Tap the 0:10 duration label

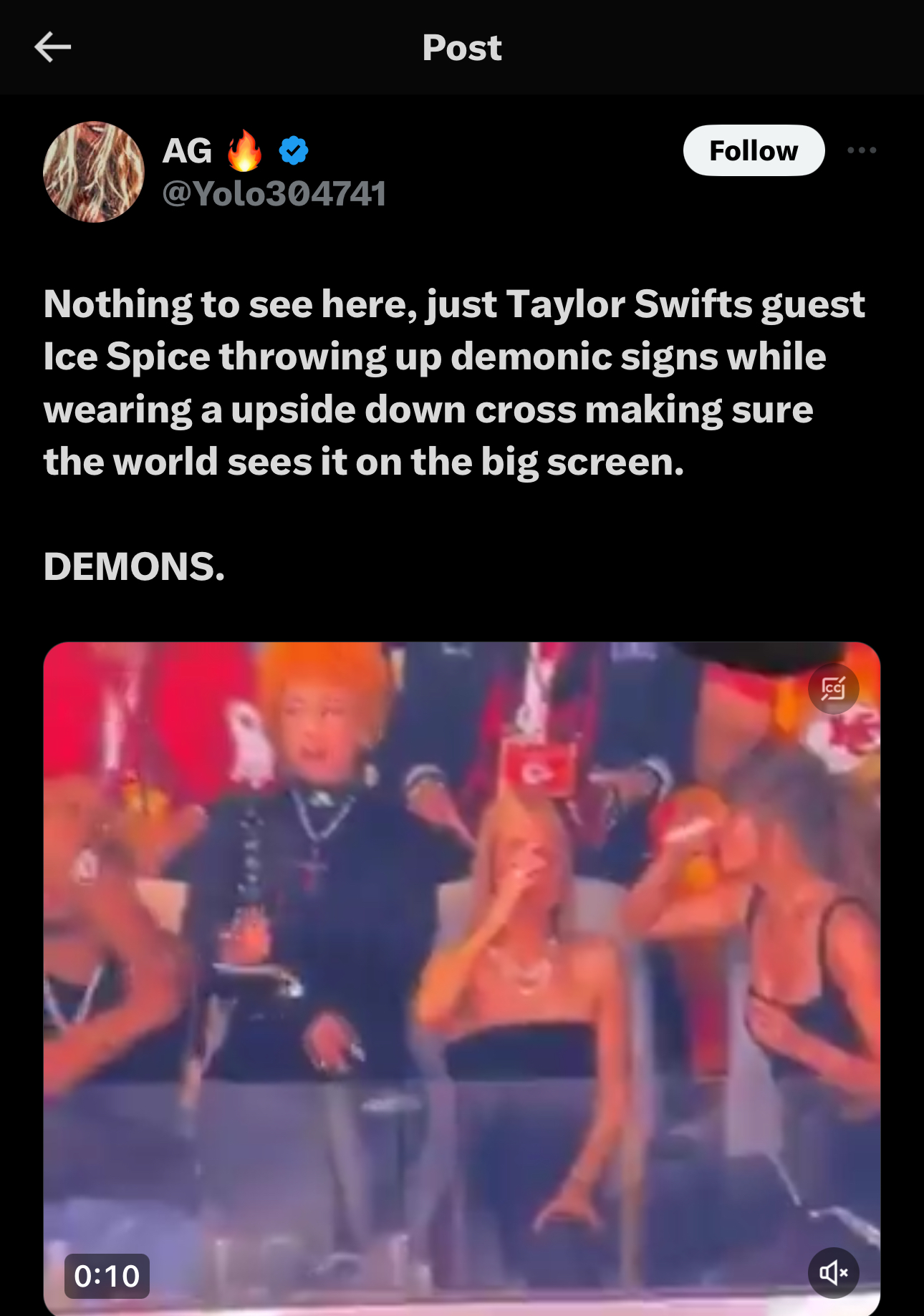(105, 1276)
